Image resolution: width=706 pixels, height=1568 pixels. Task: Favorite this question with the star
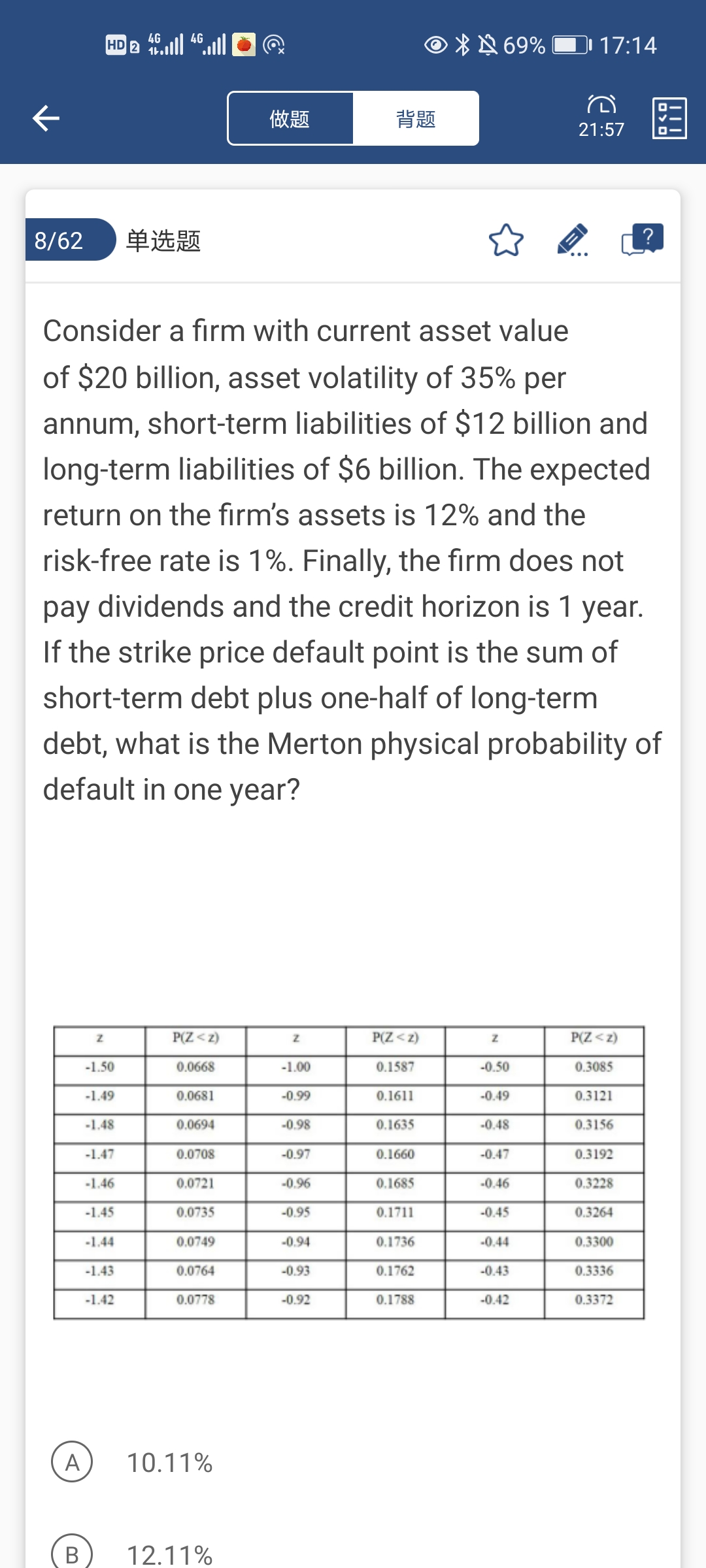[506, 240]
